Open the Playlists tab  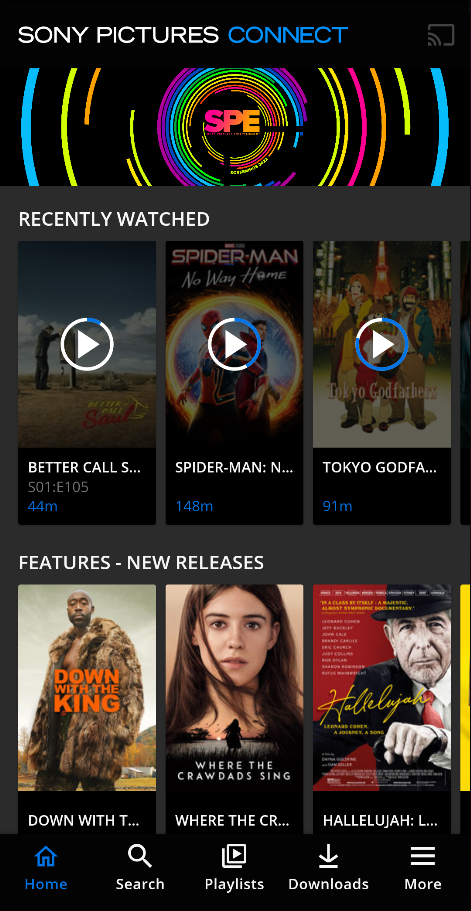[235, 869]
